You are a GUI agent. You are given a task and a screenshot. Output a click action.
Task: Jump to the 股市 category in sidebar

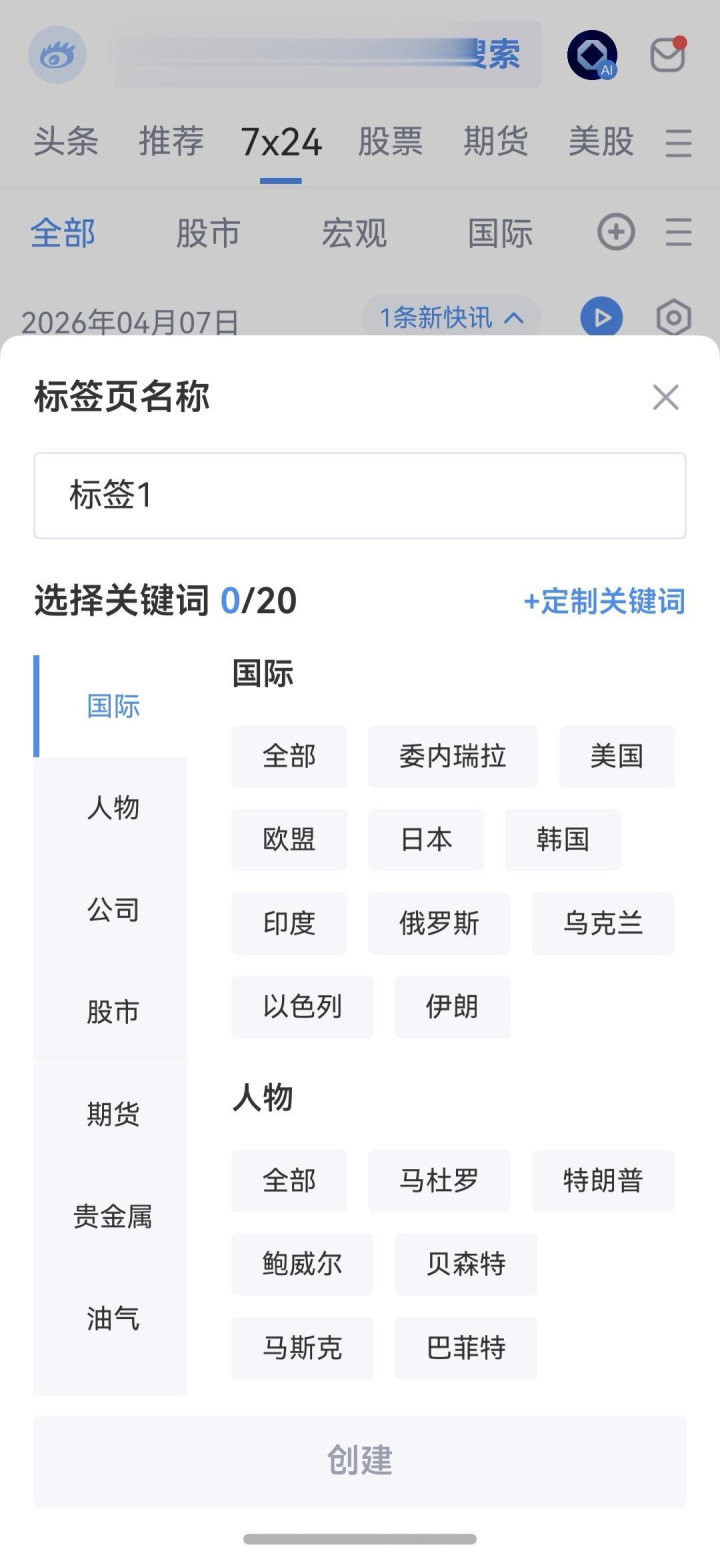[x=112, y=1012]
